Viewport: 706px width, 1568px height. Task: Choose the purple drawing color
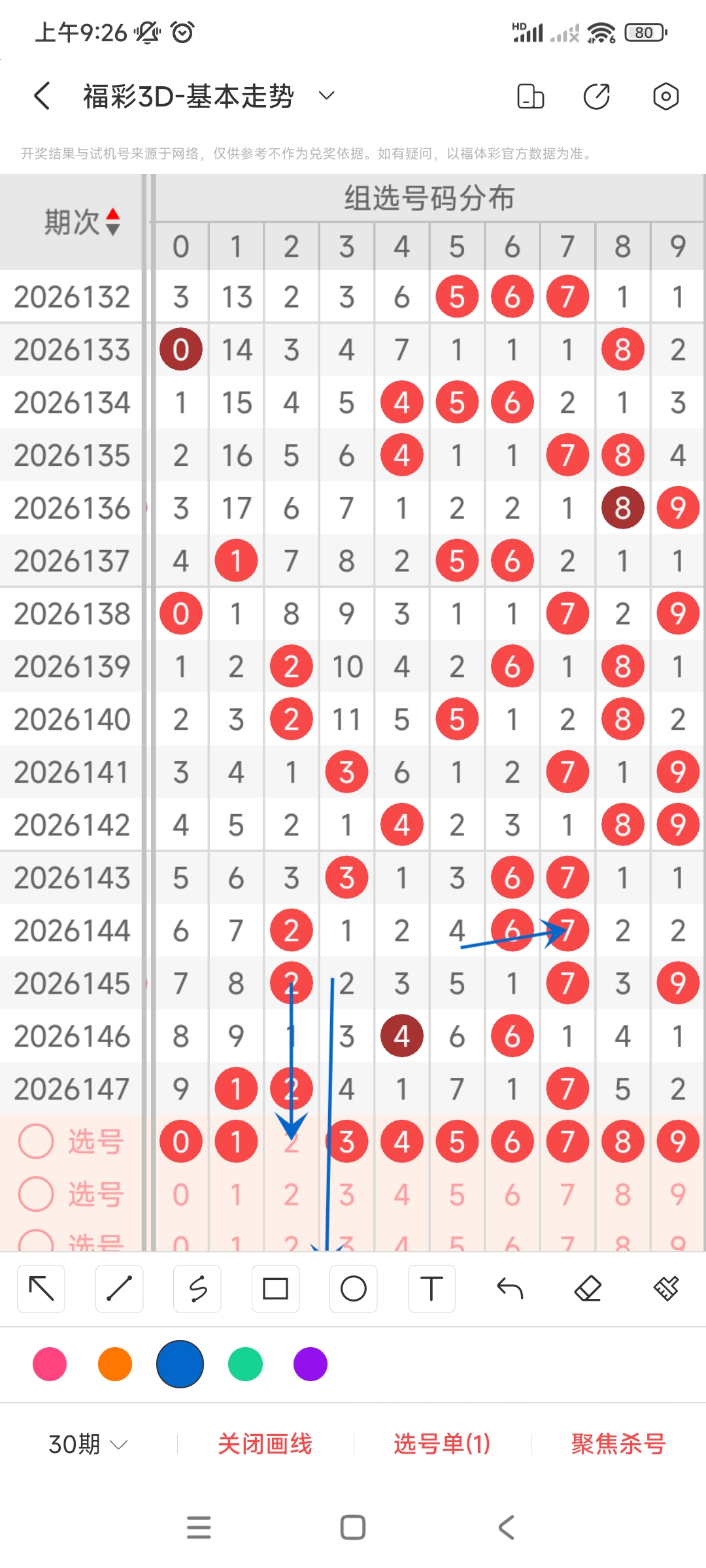[x=311, y=1364]
